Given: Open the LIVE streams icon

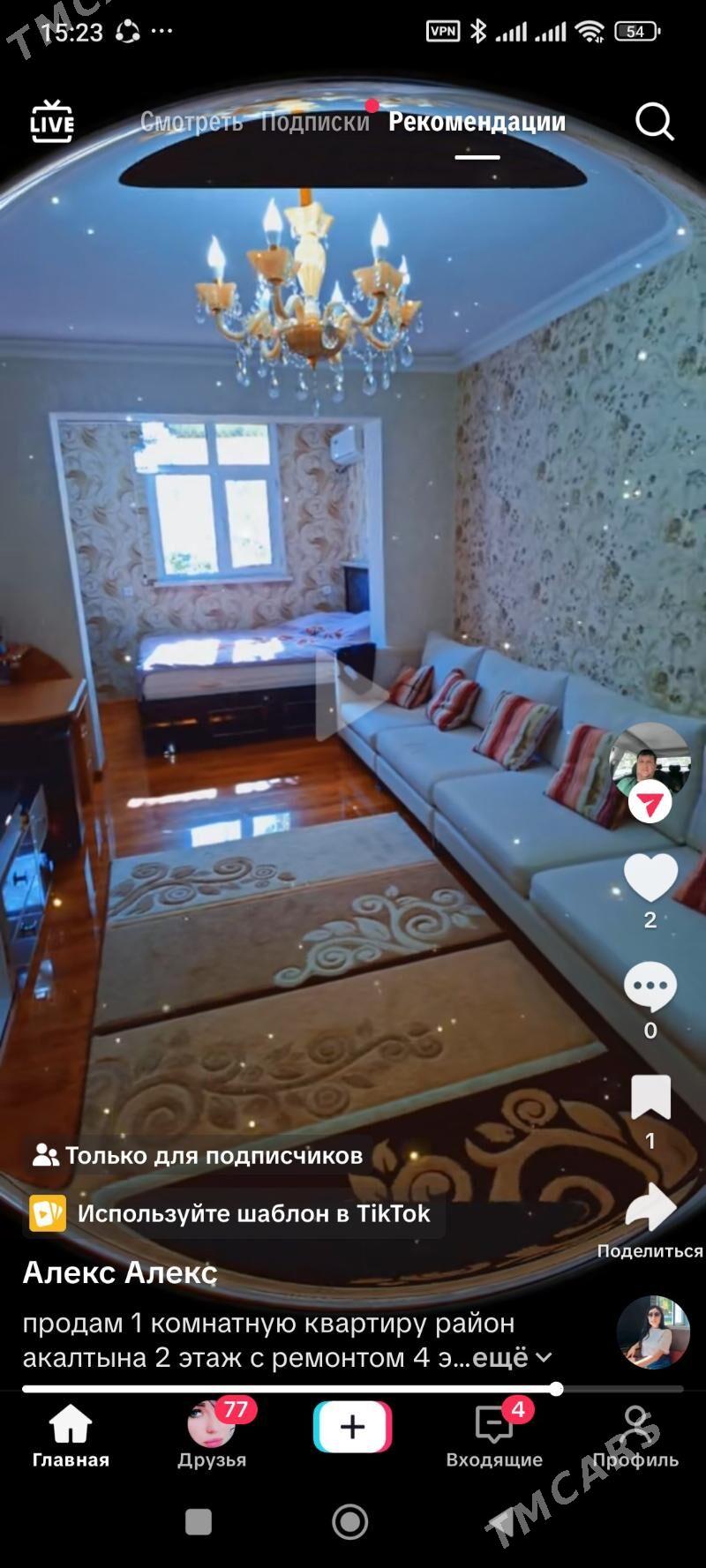Looking at the screenshot, I should click(x=52, y=121).
